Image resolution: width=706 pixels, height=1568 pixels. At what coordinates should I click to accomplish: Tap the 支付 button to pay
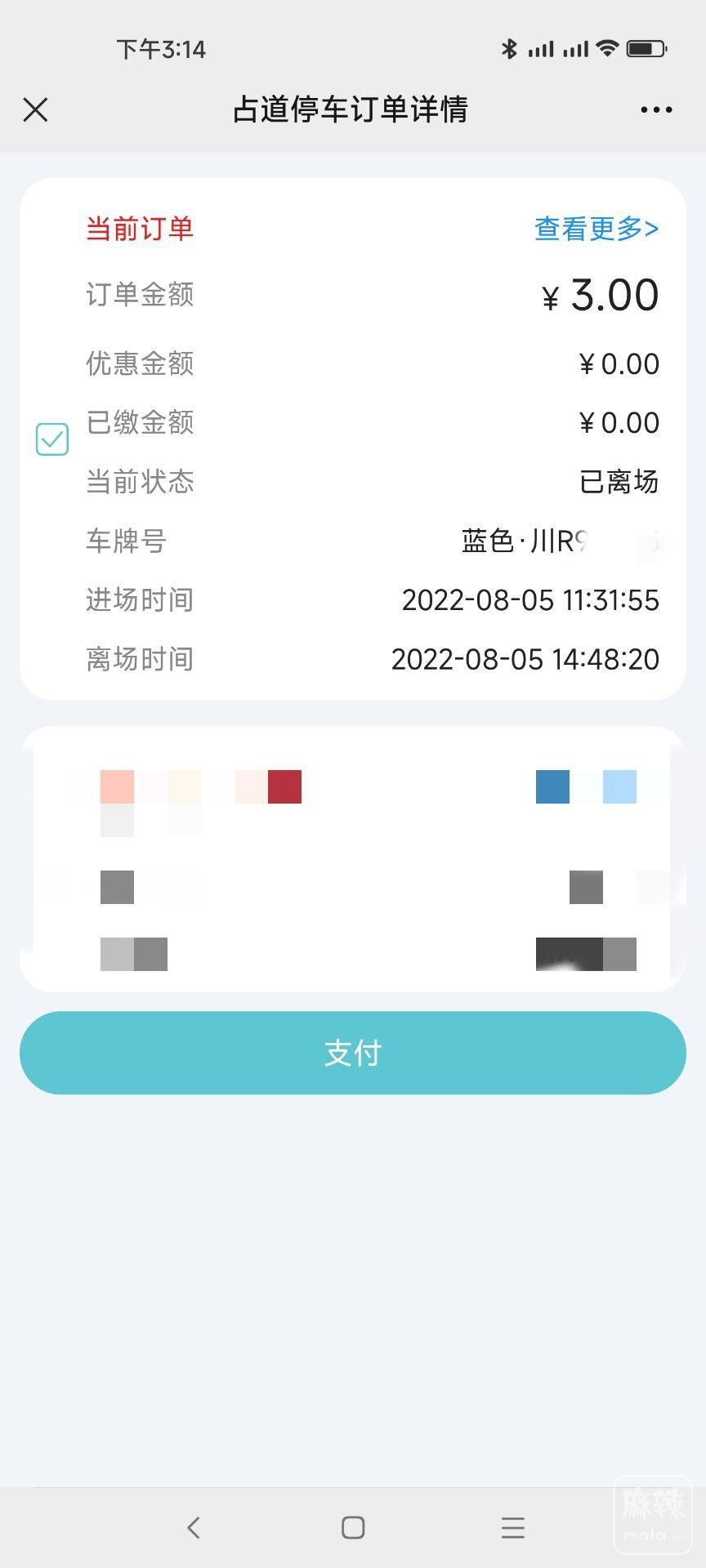(x=353, y=1053)
